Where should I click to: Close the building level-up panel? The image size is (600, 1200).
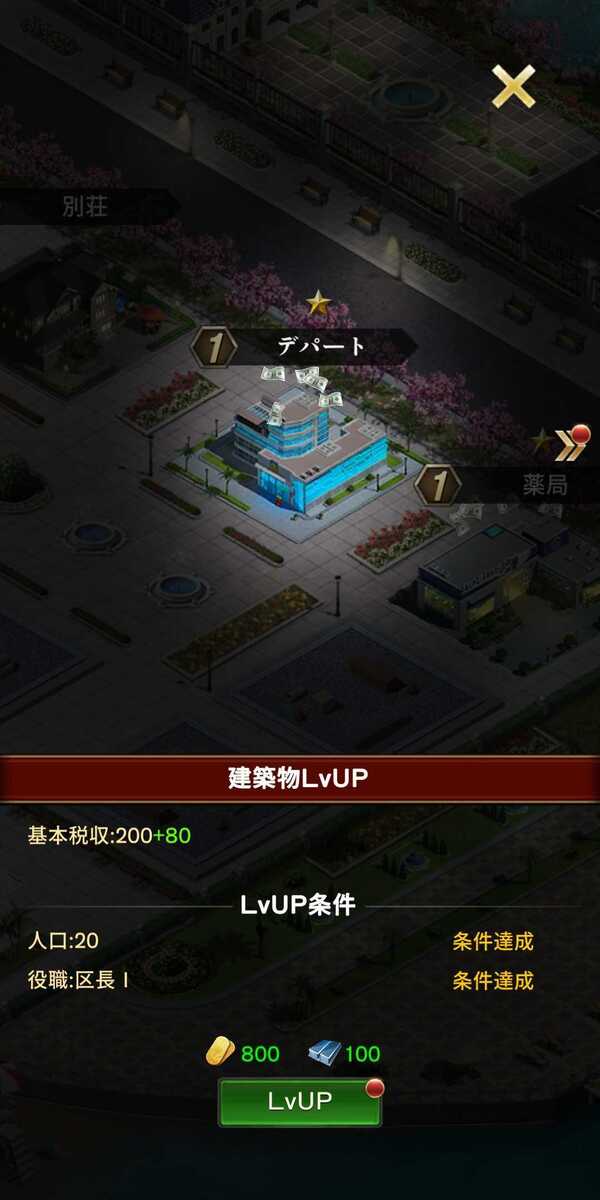[514, 87]
